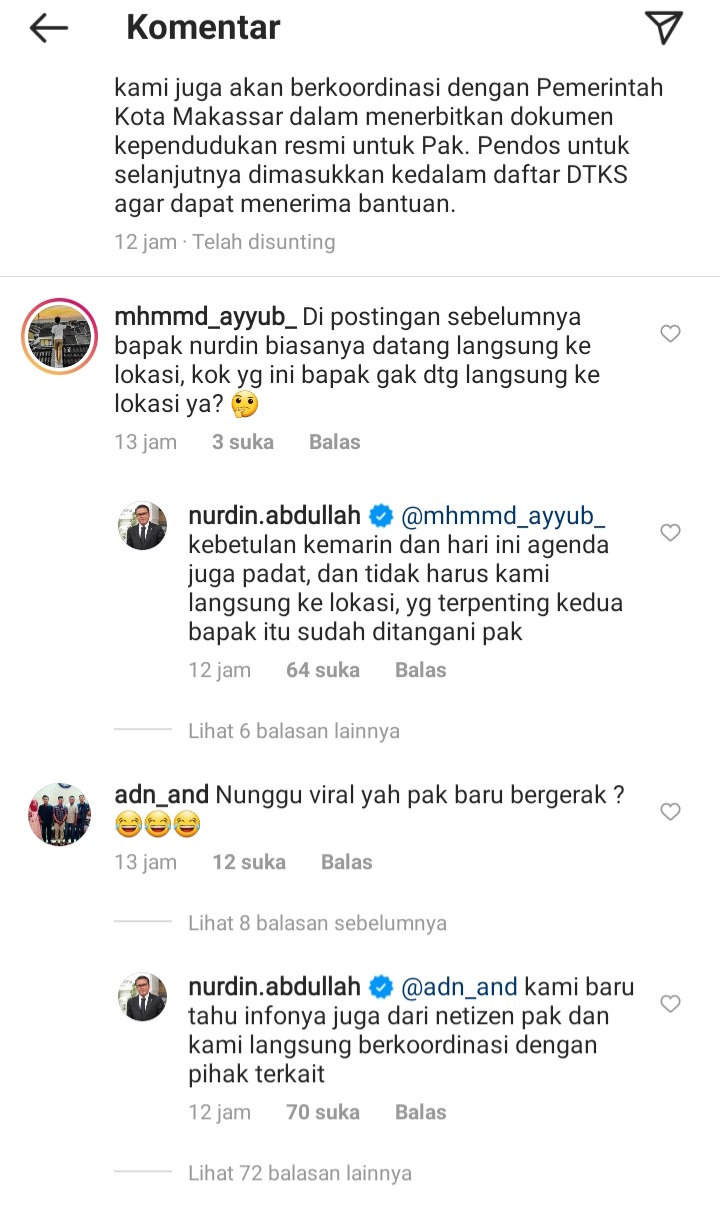Viewport: 720px width, 1217px height.
Task: Open the direct message send icon
Action: point(664,28)
